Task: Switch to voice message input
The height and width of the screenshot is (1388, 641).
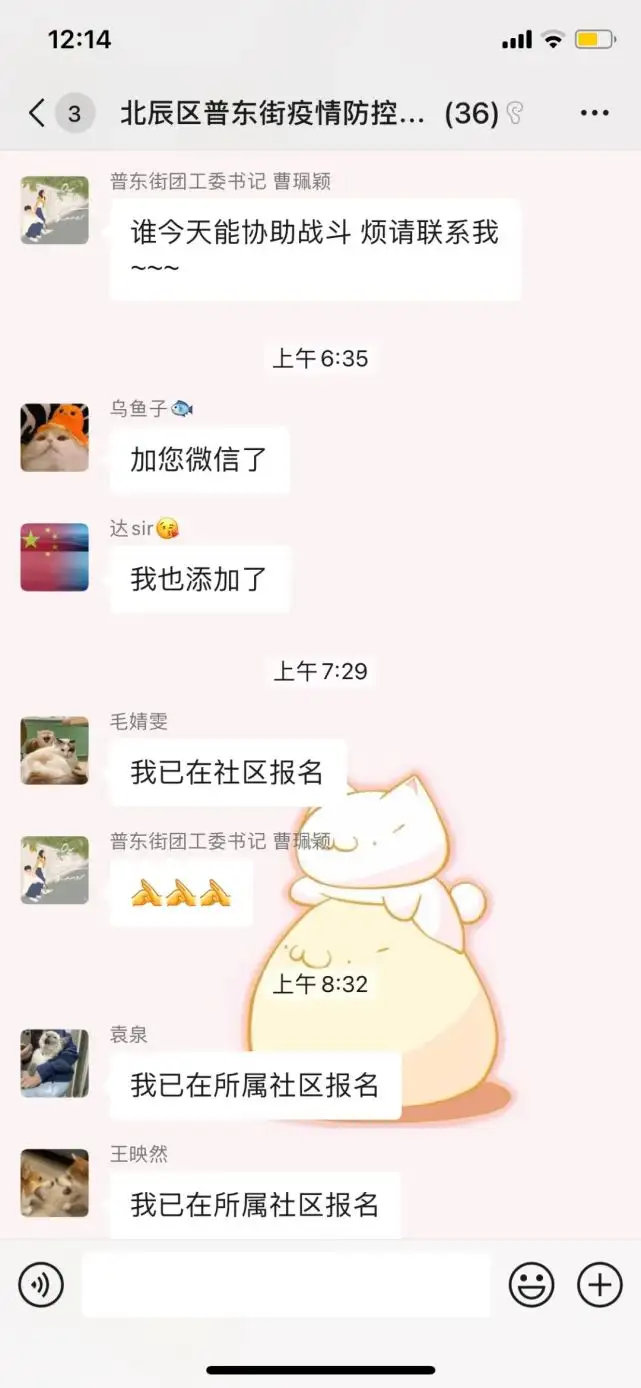Action: 41,1285
